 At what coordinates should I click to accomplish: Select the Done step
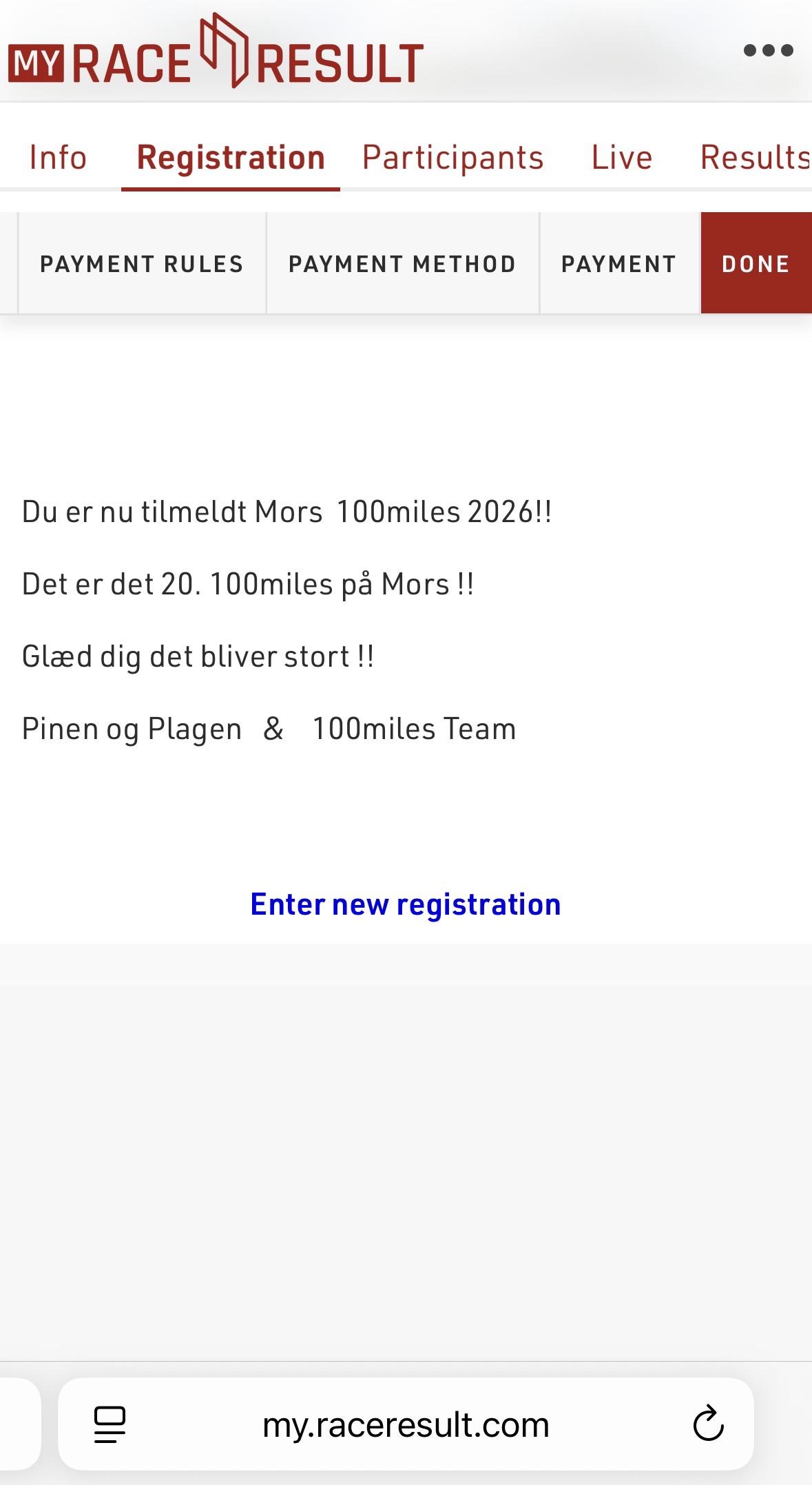756,264
